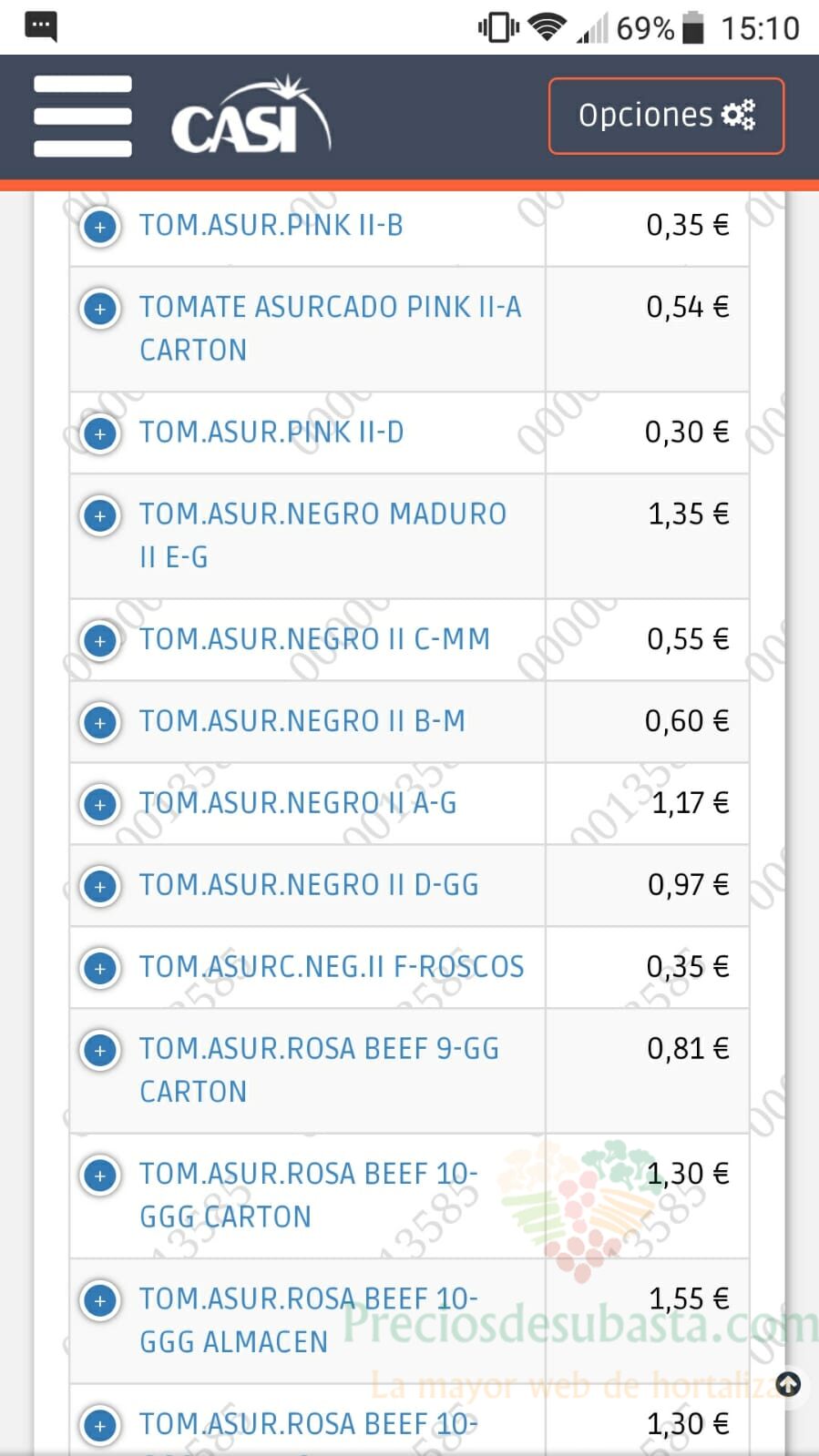819x1456 pixels.
Task: Expand TOMATE ASURCADO PINK II-A CARTON
Action: click(x=100, y=309)
